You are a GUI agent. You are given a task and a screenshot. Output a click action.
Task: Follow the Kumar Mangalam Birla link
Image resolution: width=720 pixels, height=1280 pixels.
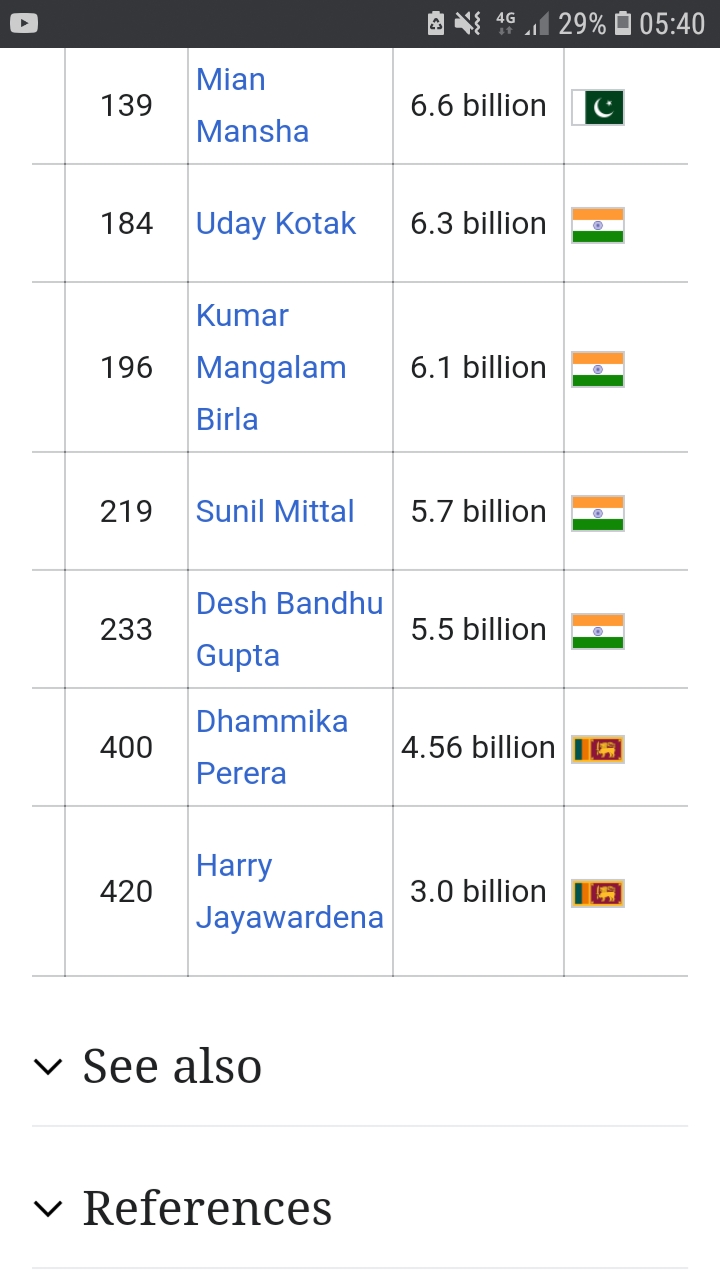coord(271,367)
